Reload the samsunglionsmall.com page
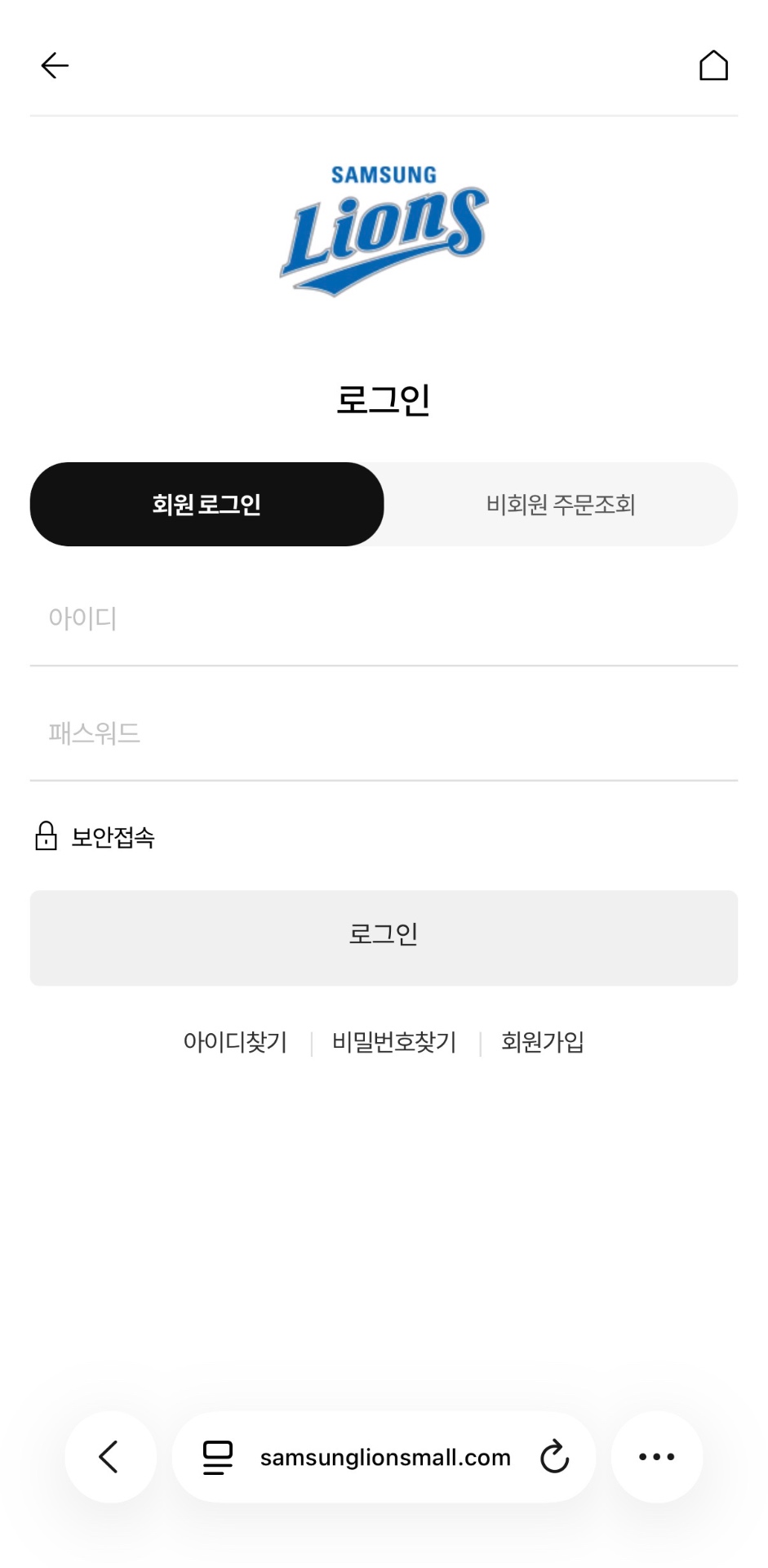Viewport: 768px width, 1568px height. click(x=555, y=1457)
